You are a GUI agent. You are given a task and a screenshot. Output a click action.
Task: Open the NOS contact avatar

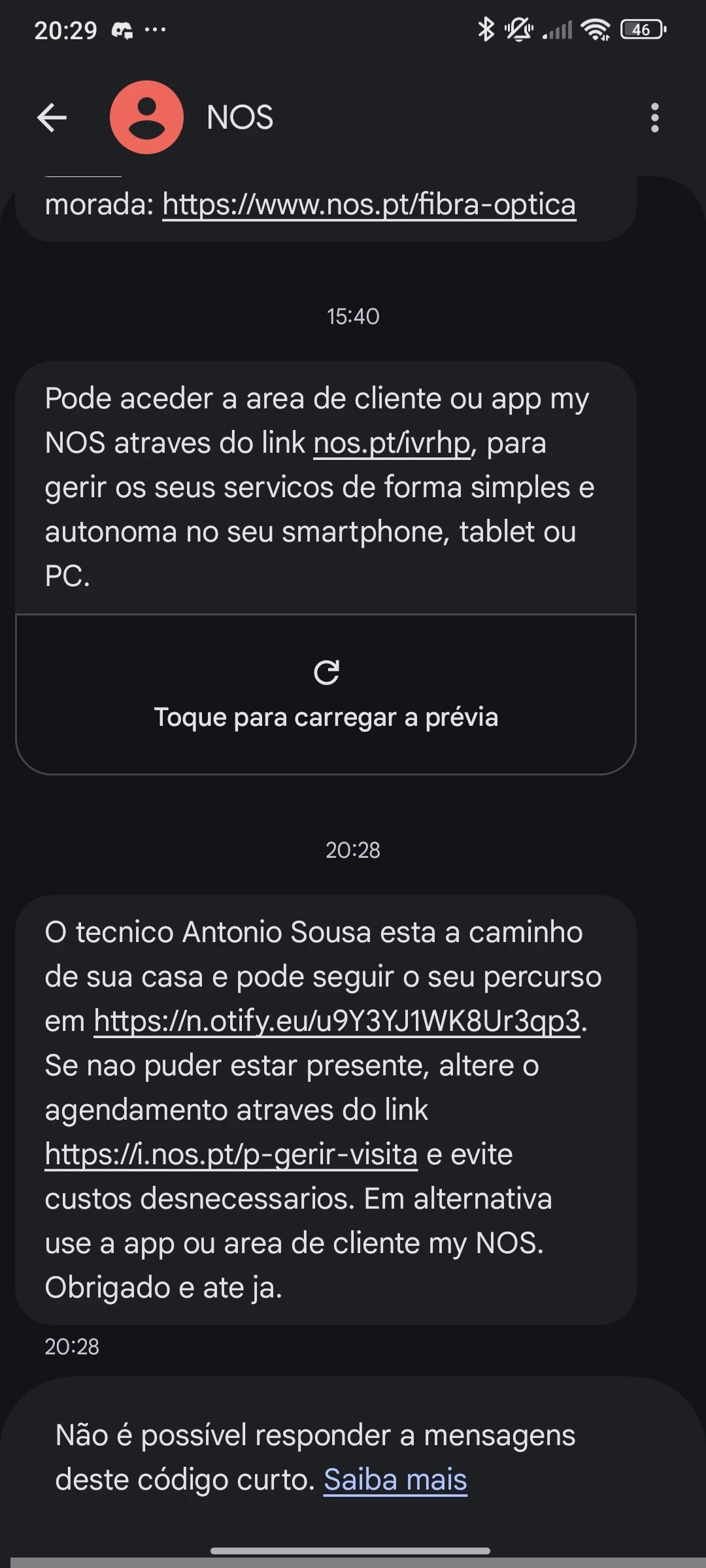(x=146, y=118)
